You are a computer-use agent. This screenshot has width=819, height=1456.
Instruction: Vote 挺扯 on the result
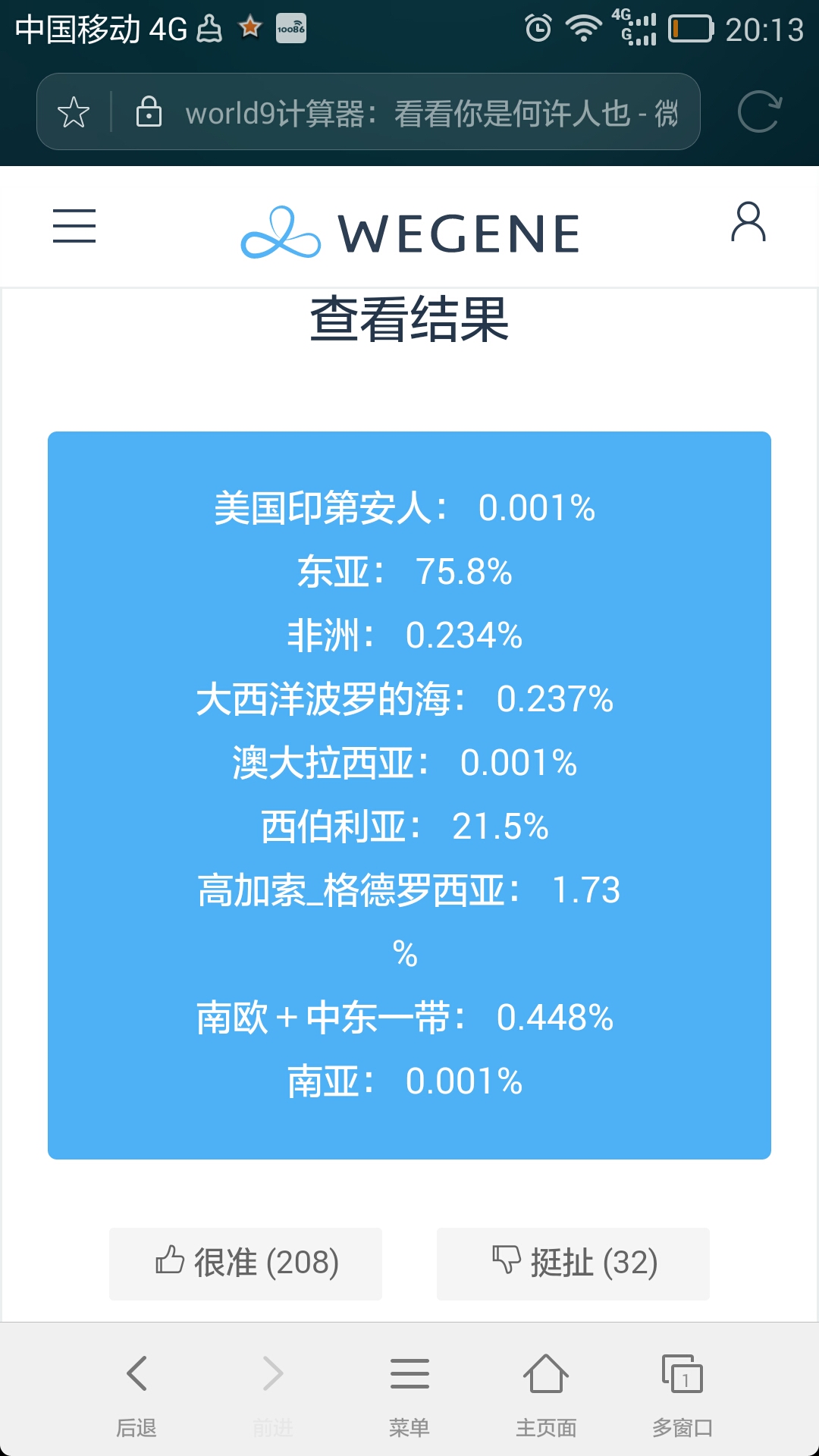click(x=573, y=1263)
